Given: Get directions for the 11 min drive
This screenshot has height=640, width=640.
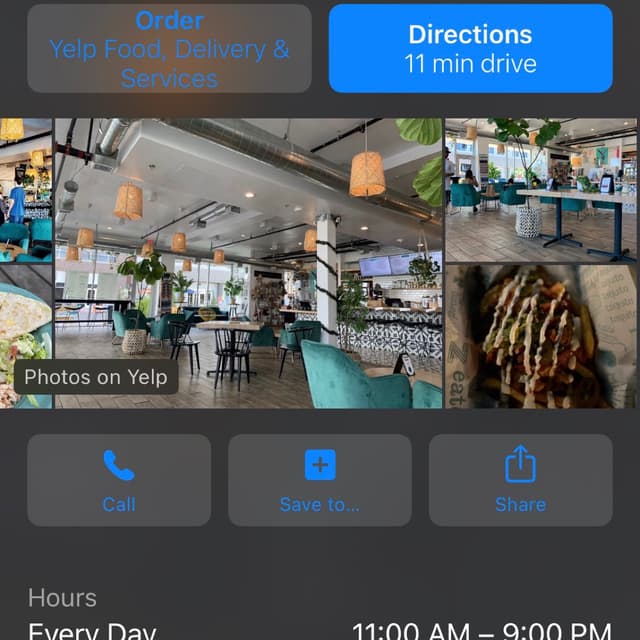Looking at the screenshot, I should tap(470, 48).
